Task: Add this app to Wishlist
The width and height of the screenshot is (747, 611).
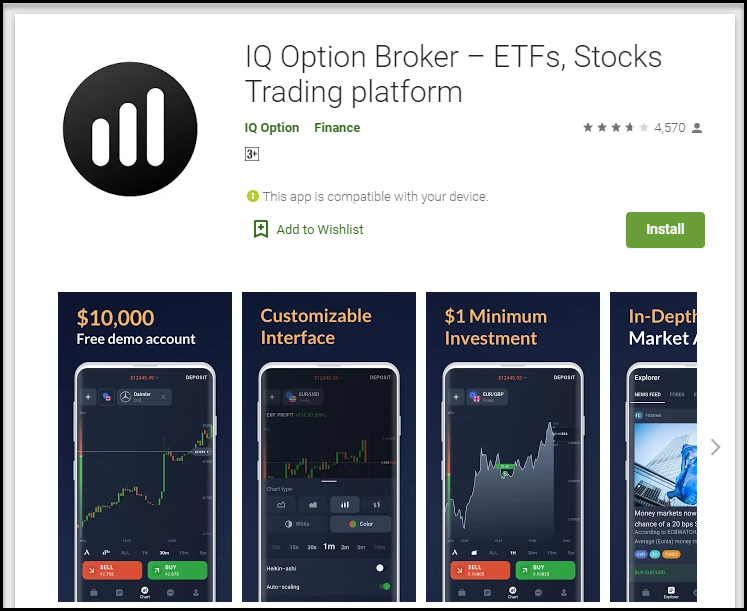Action: click(x=308, y=229)
